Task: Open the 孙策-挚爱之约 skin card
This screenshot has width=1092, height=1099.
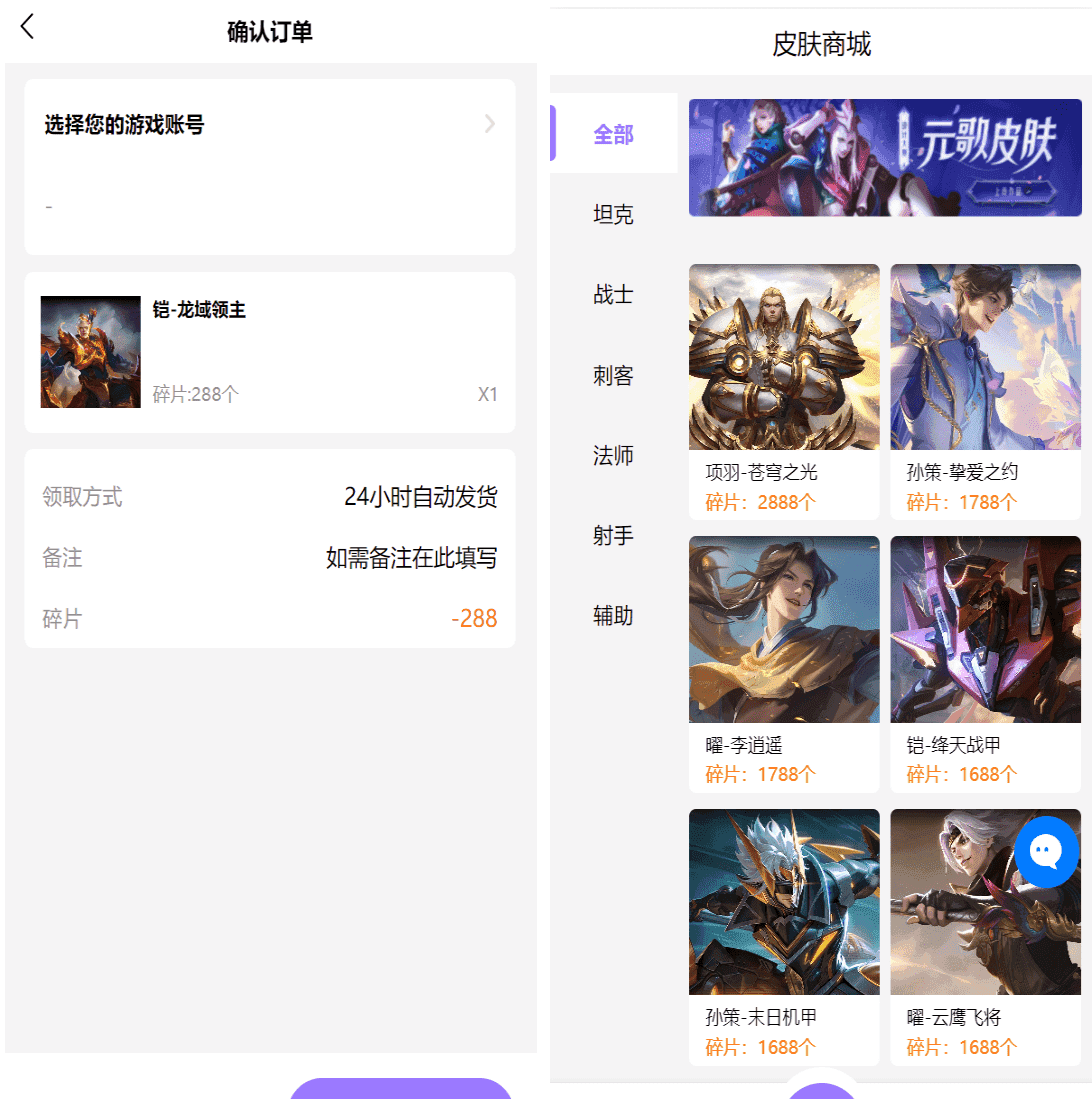Action: [x=985, y=390]
